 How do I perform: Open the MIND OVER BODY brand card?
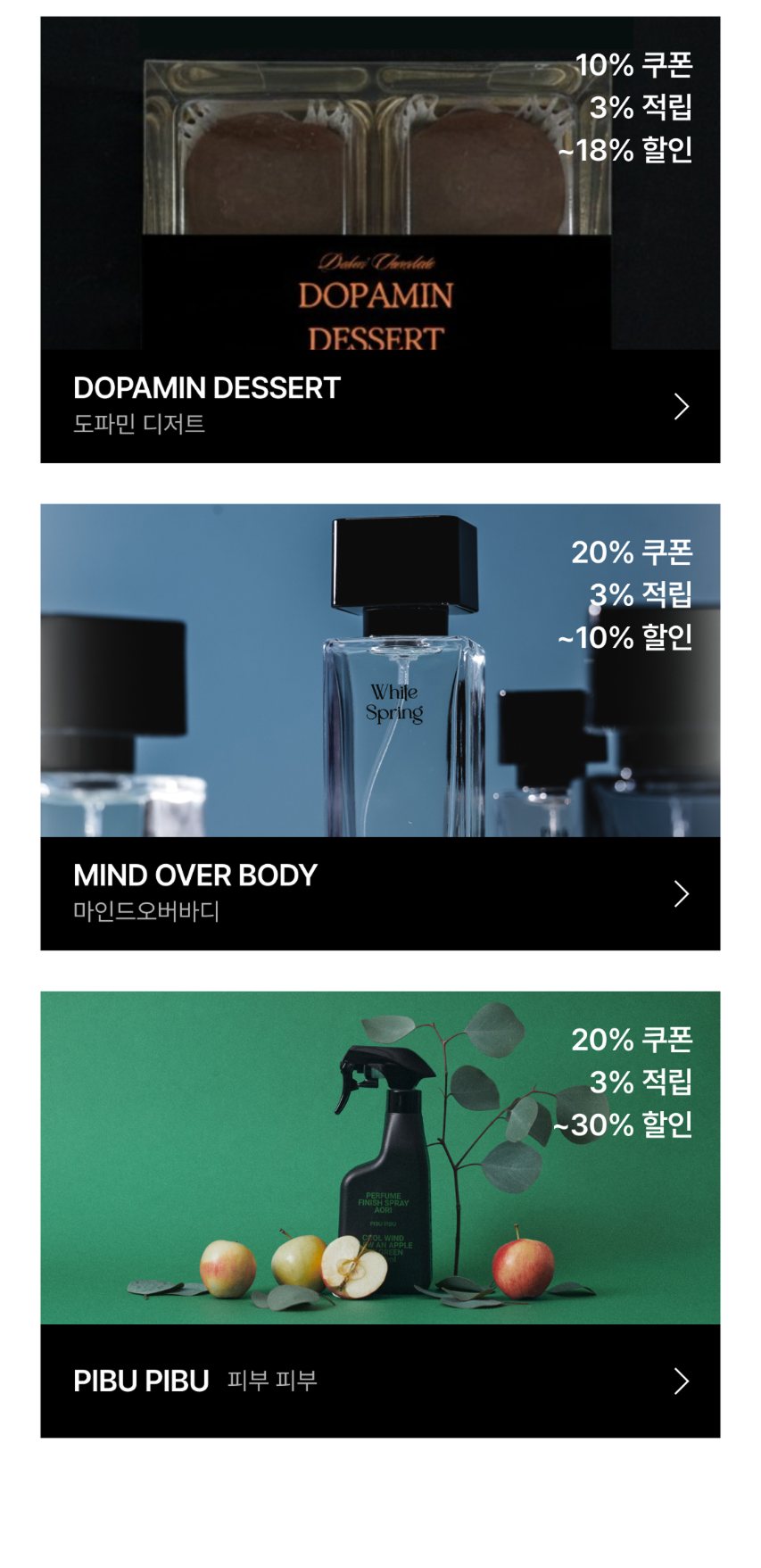click(380, 726)
